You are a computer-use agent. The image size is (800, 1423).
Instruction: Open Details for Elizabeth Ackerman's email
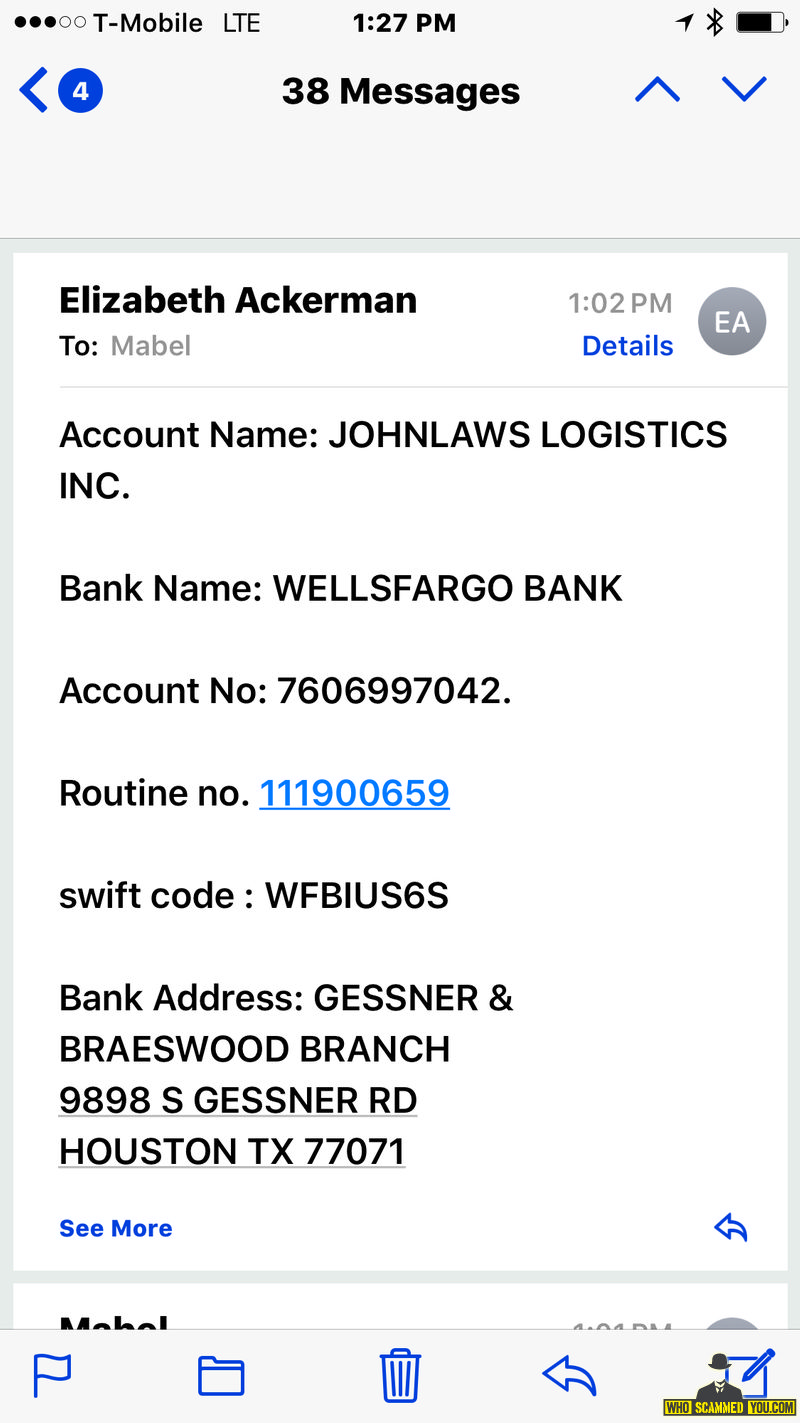point(627,346)
